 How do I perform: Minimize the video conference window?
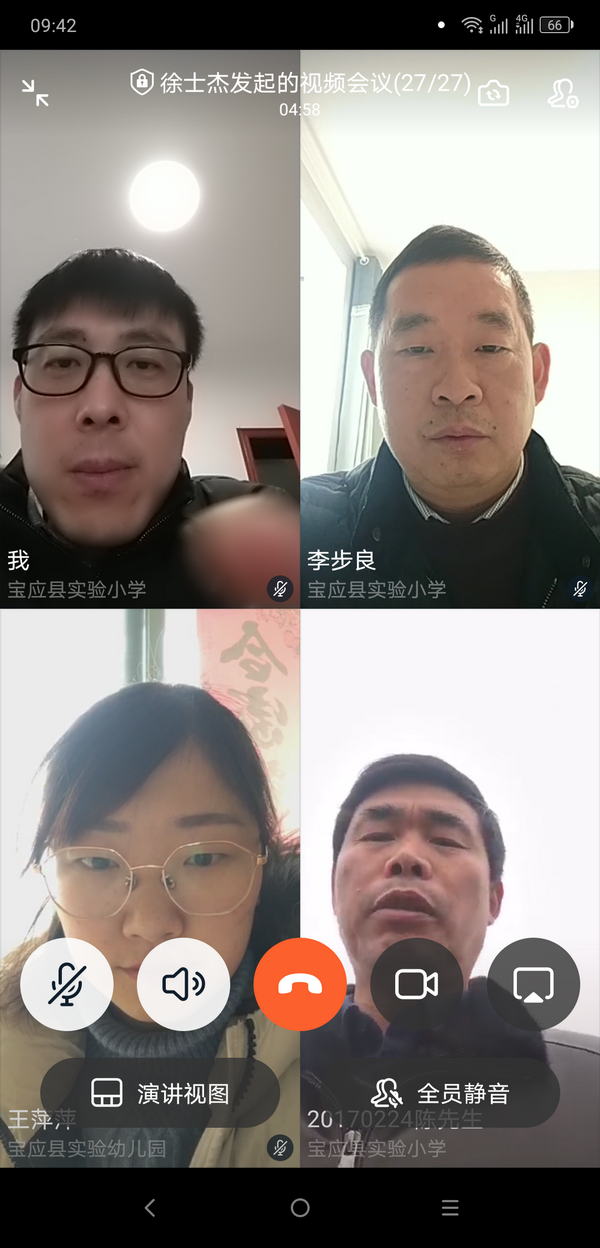pos(35,93)
